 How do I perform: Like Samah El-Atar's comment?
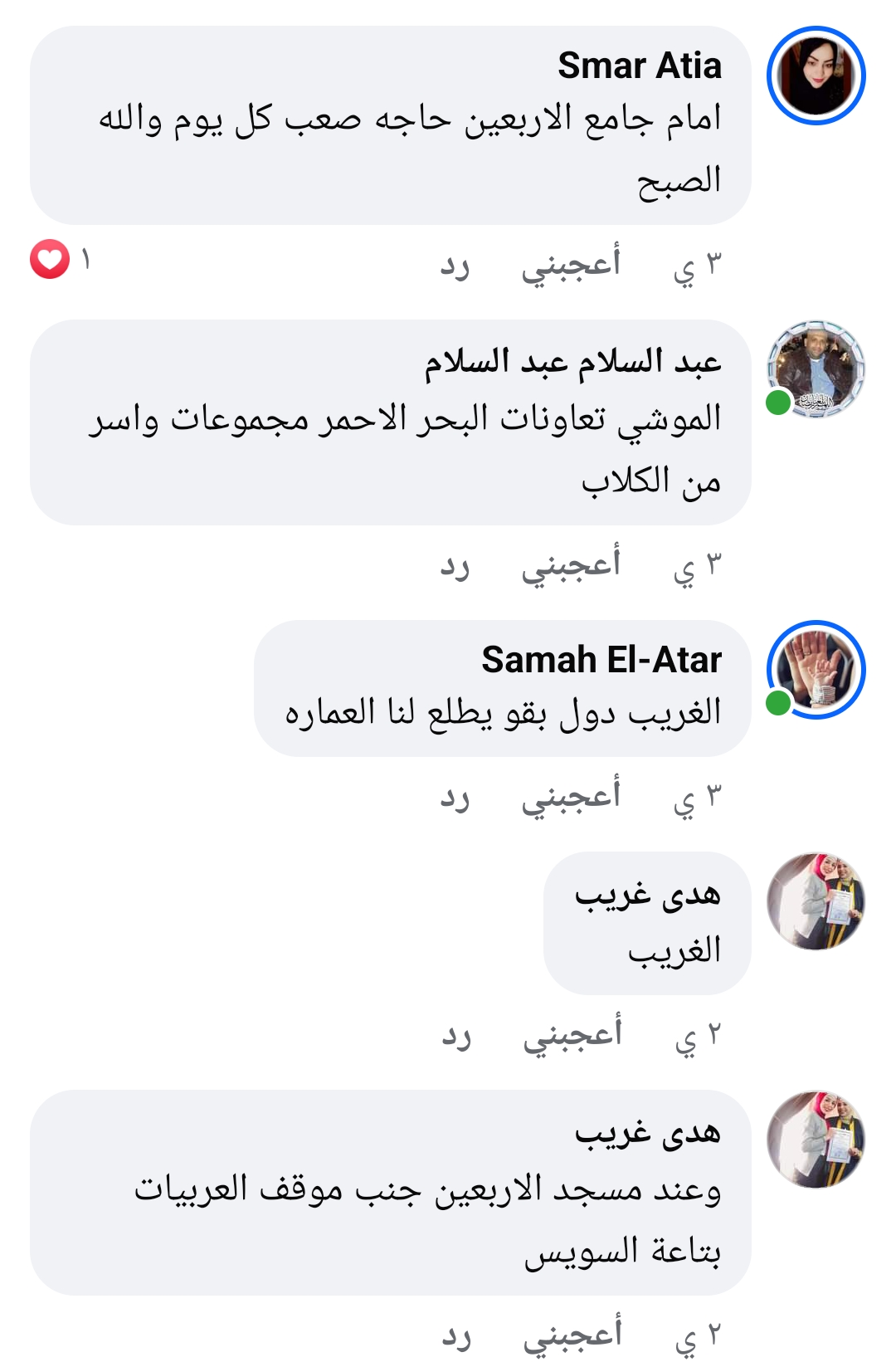point(571,797)
